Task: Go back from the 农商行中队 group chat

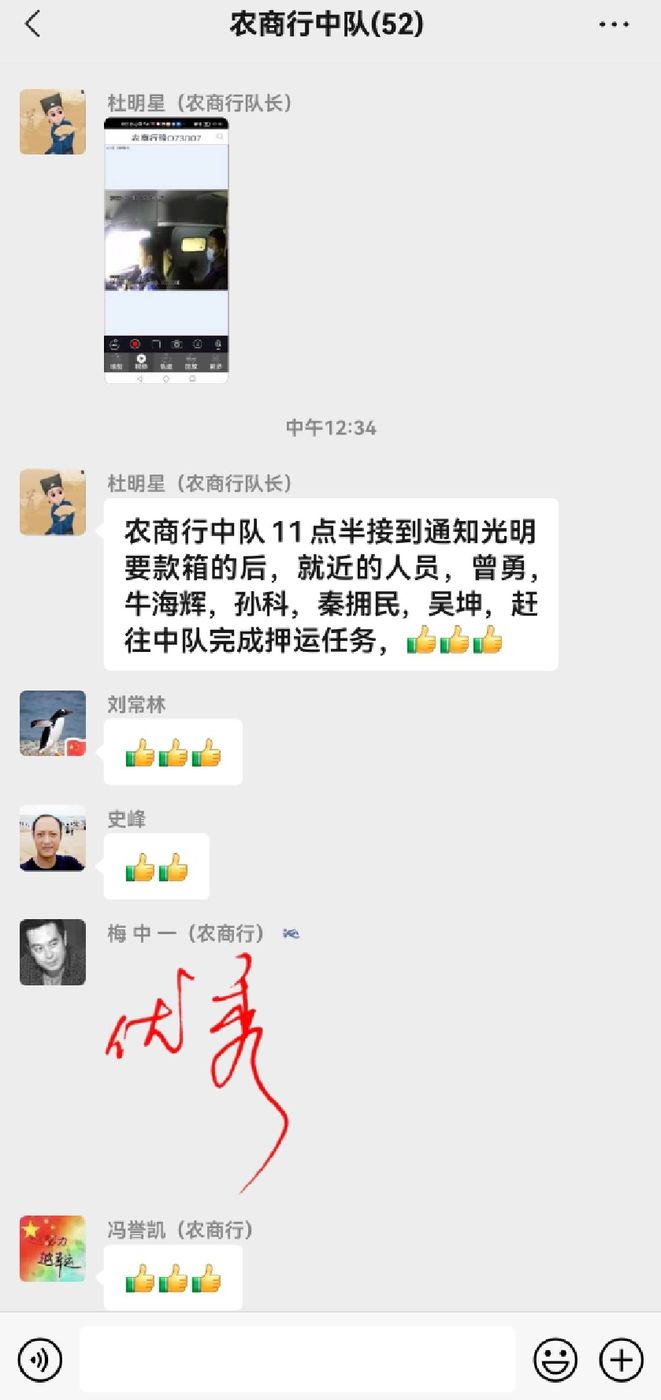Action: coord(33,25)
